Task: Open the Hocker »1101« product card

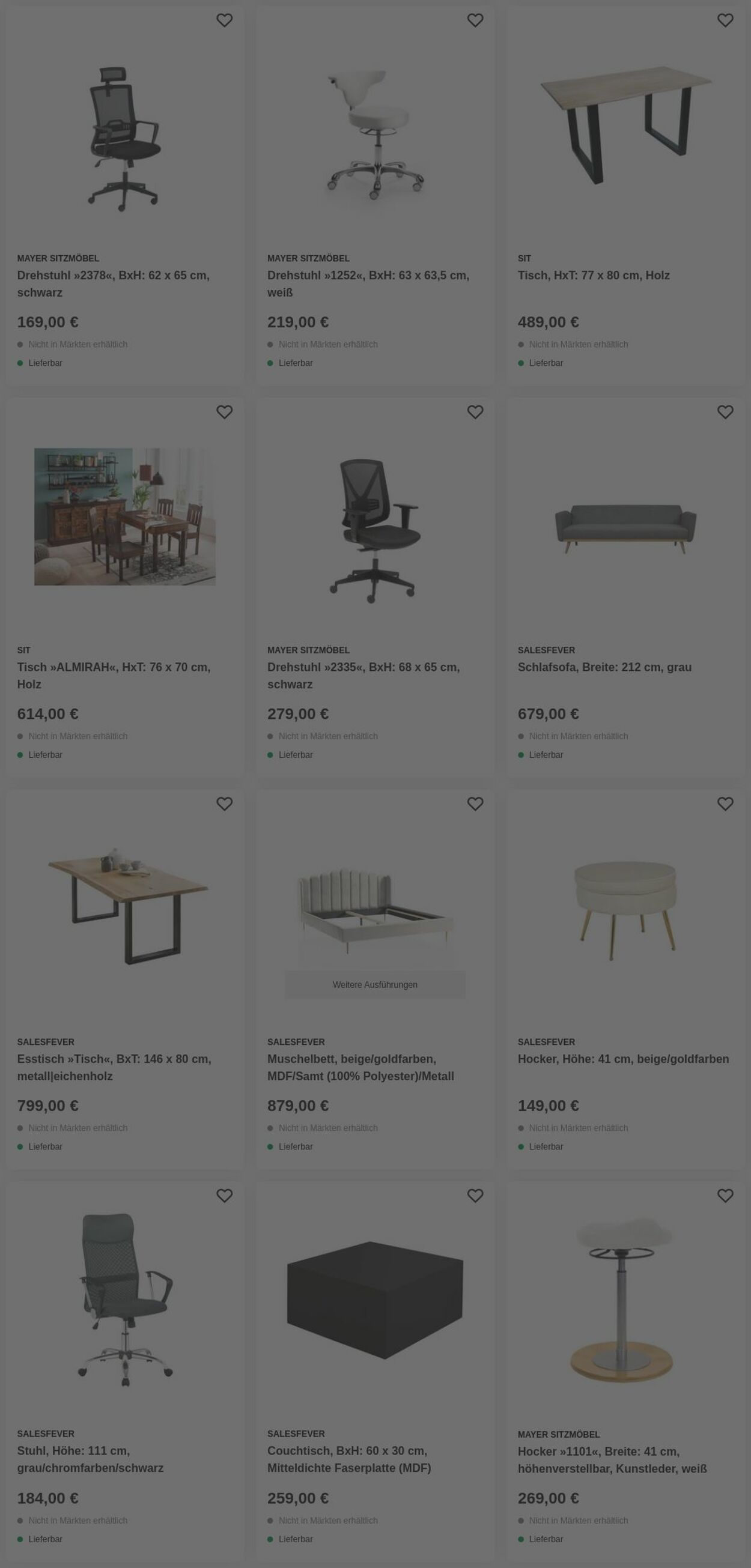Action: pos(612,1460)
